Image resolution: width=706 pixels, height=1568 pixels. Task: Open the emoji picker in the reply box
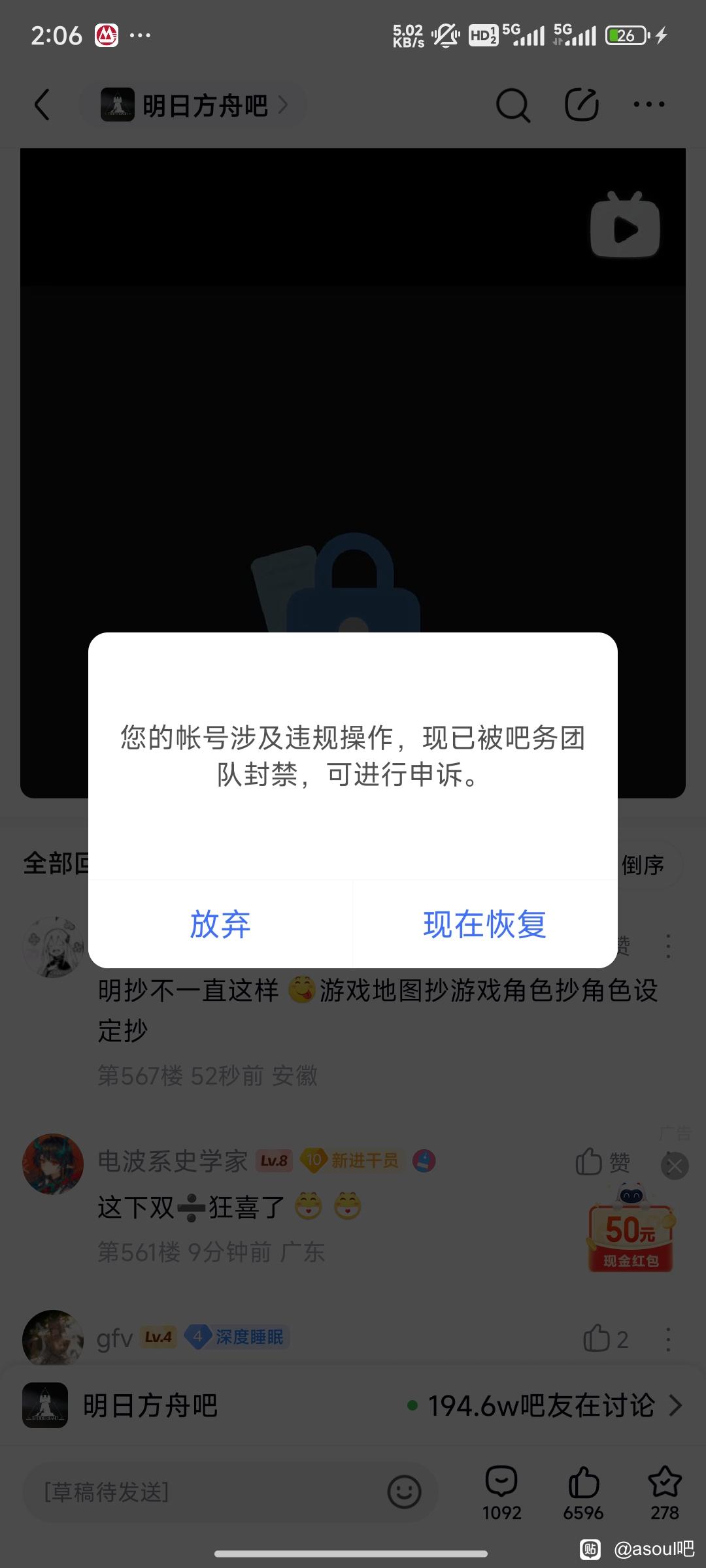pos(404,1492)
